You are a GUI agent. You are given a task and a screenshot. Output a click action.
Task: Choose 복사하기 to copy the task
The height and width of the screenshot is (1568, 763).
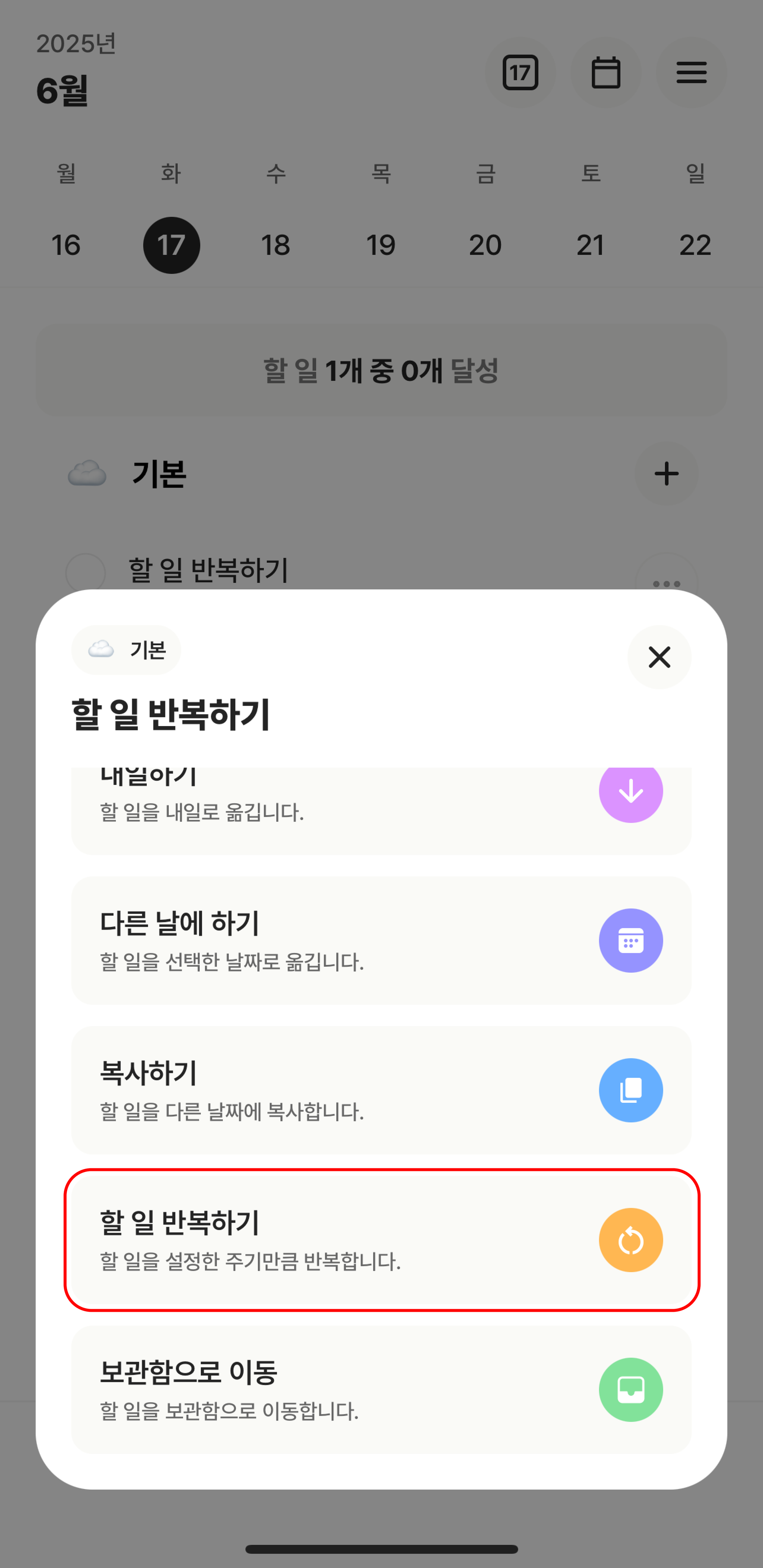point(381,1090)
